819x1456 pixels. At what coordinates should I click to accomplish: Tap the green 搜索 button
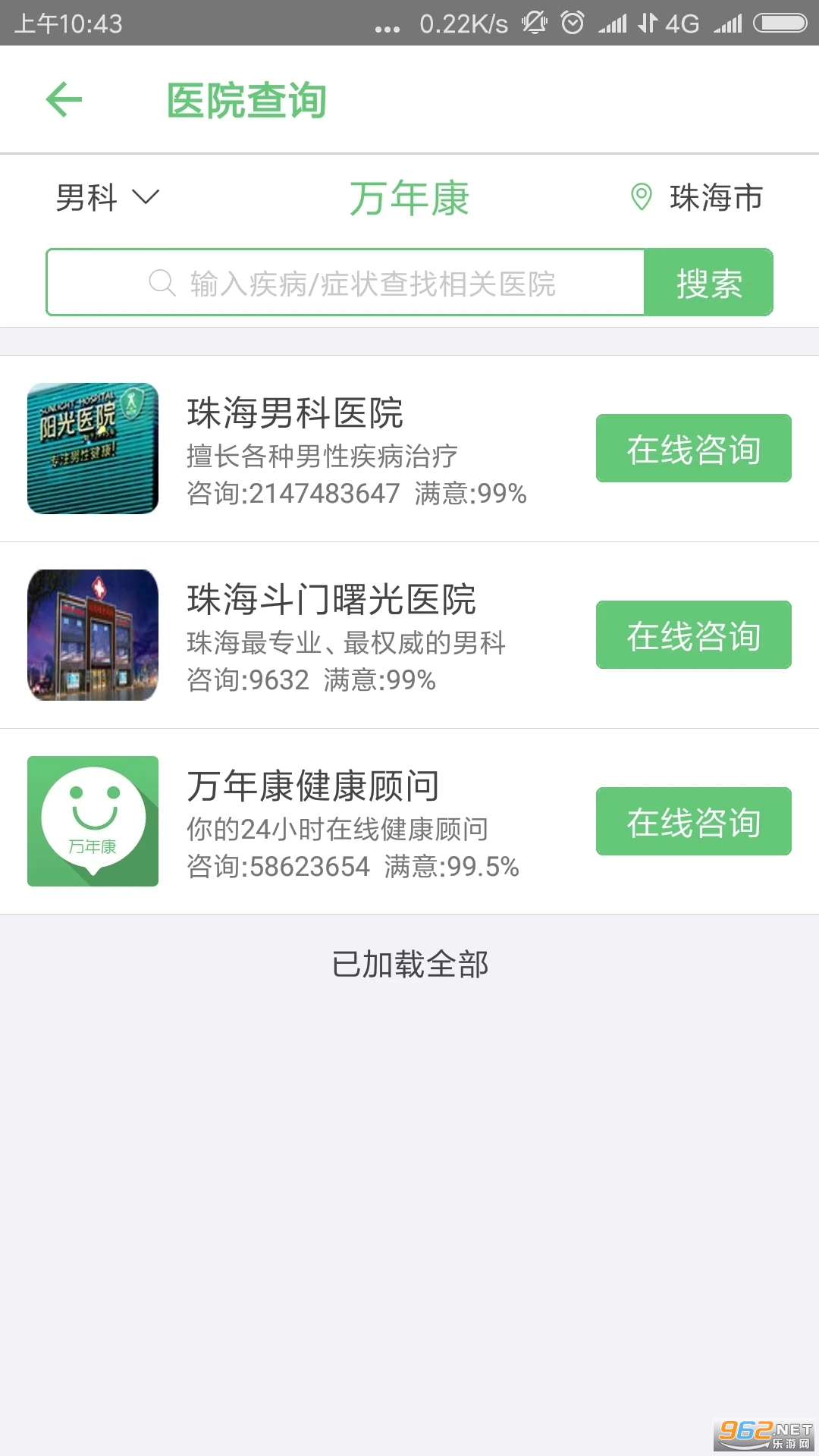point(708,283)
